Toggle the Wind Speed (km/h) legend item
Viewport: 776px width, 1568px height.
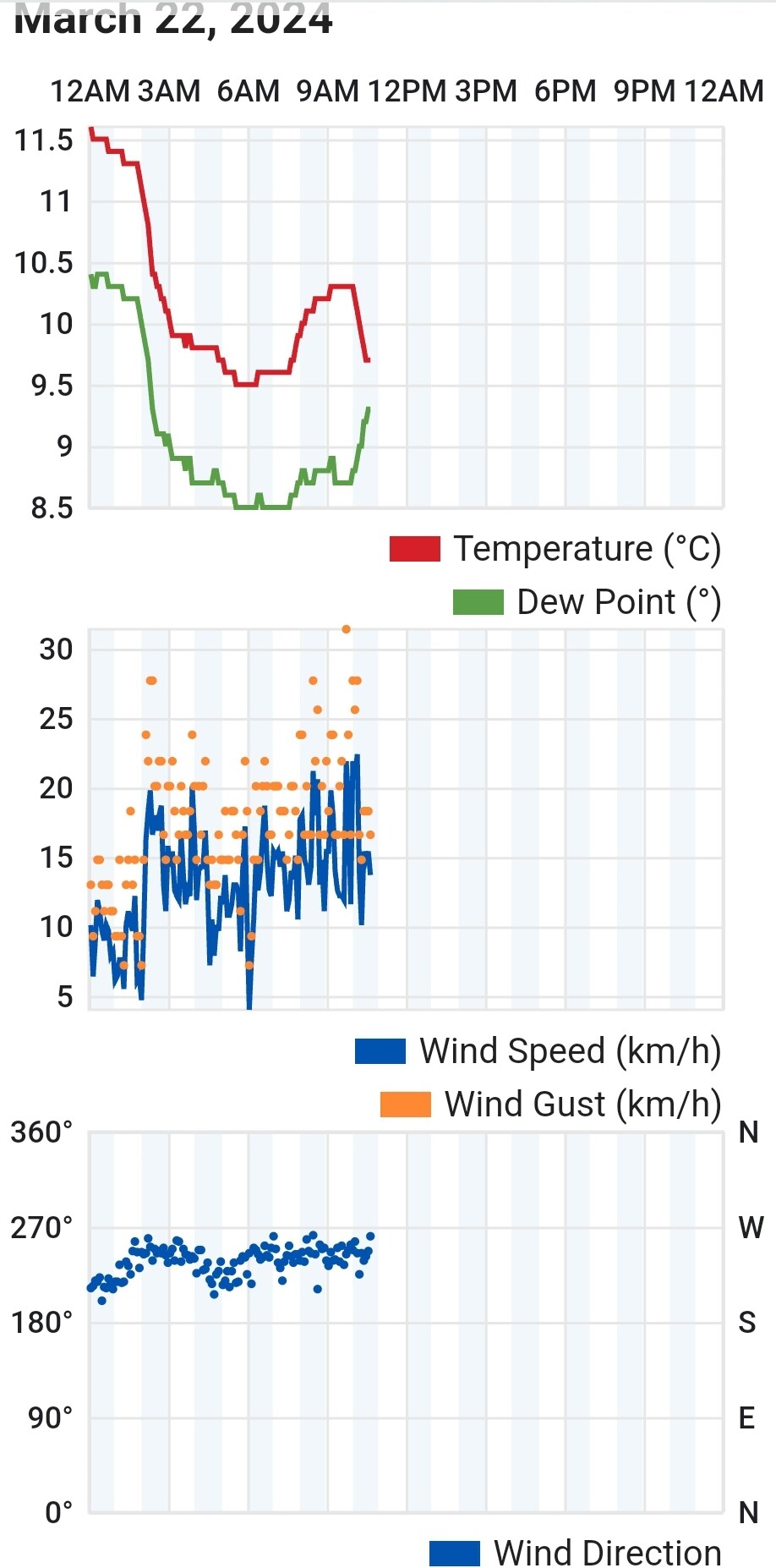[x=538, y=1051]
